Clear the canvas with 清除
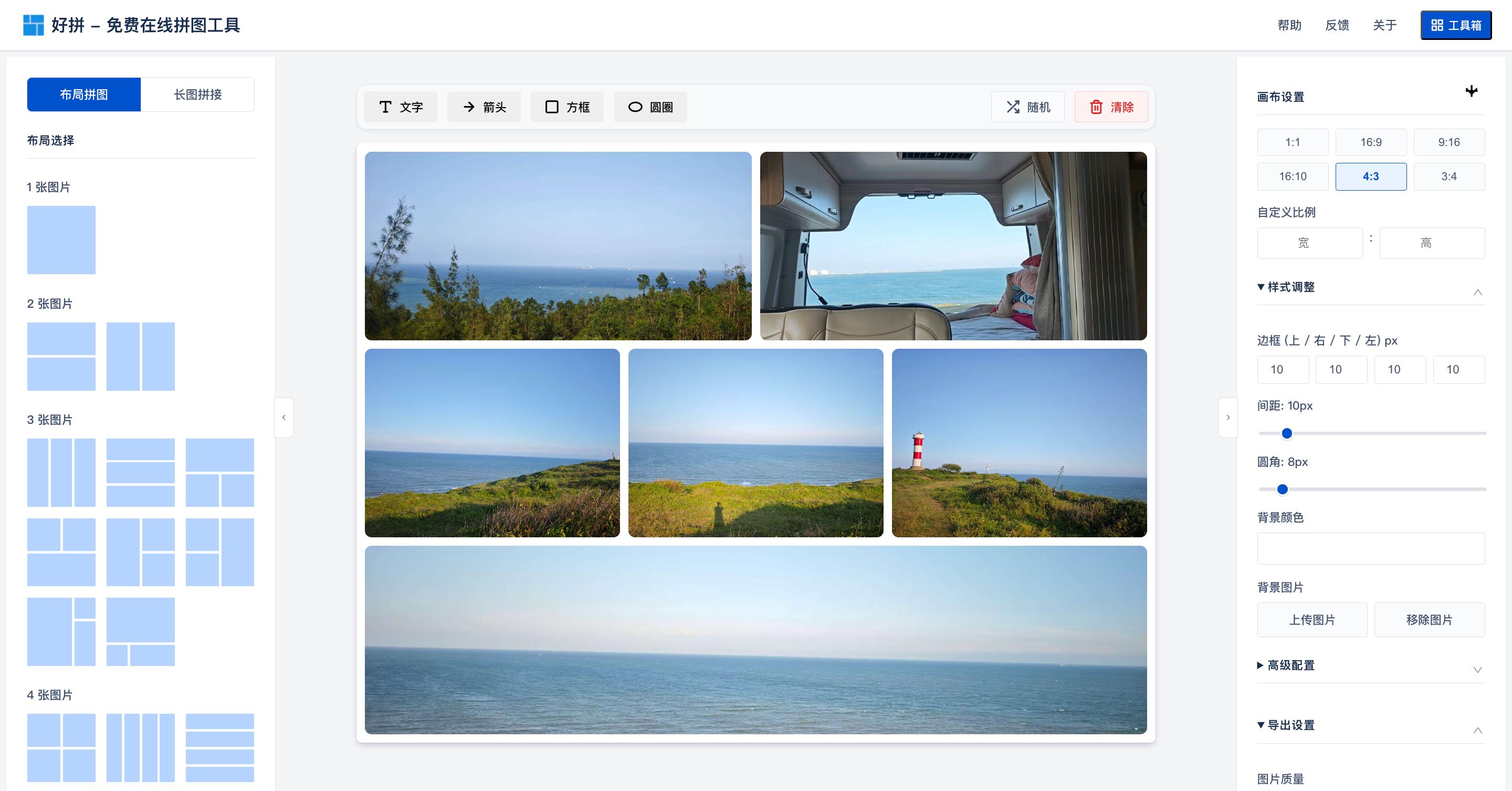This screenshot has width=1512, height=791. point(1111,107)
